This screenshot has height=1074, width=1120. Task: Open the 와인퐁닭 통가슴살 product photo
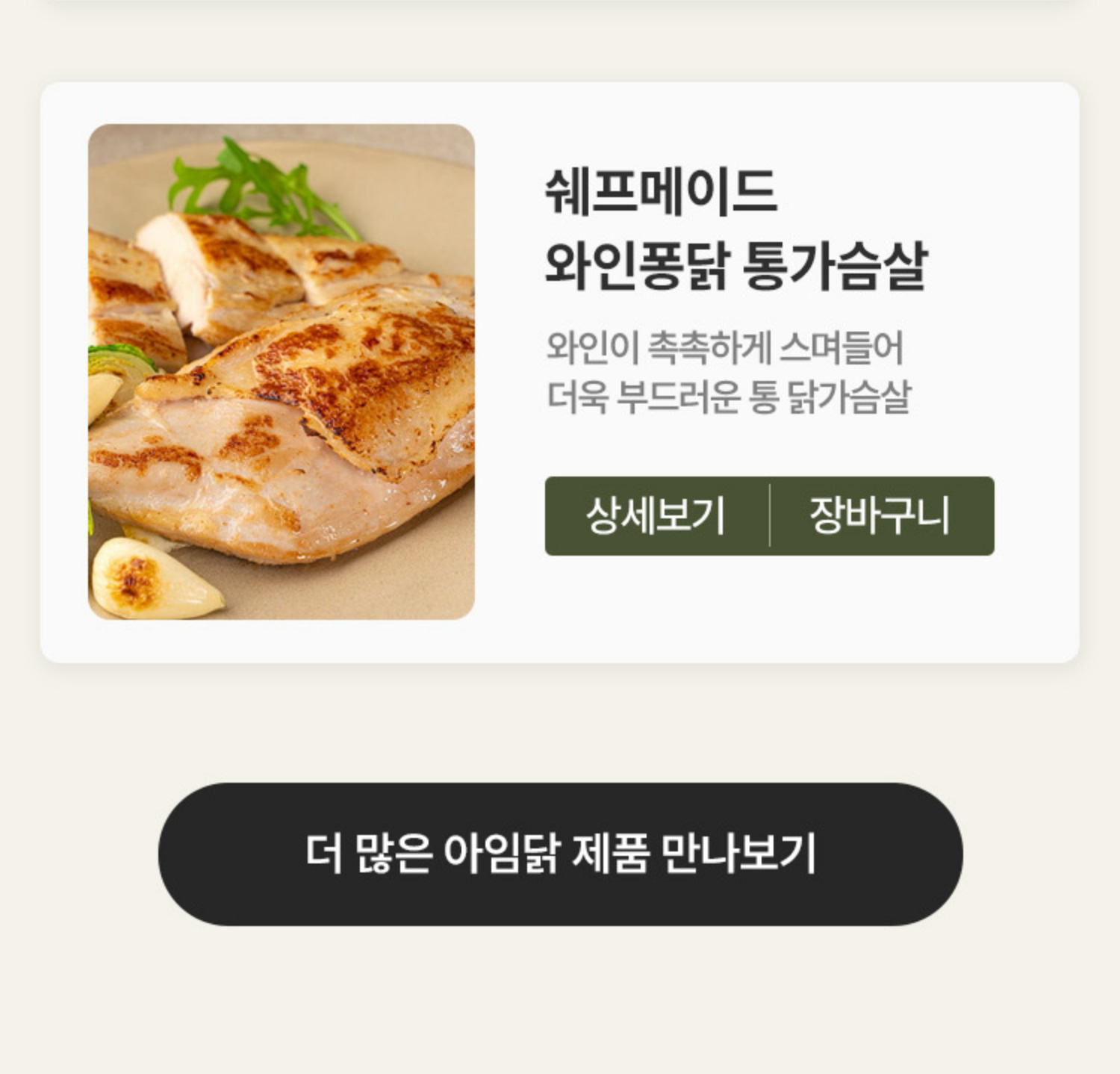point(281,371)
